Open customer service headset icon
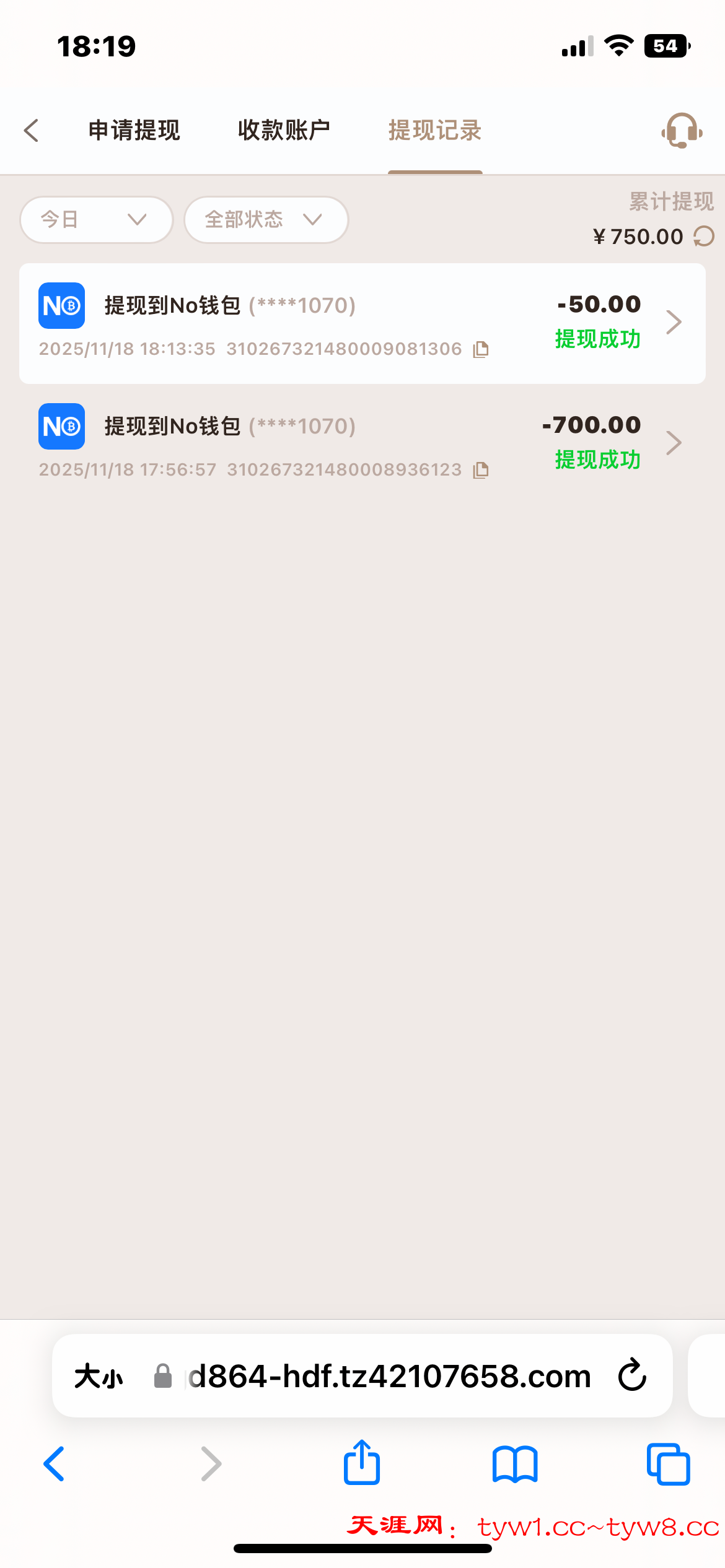 click(x=682, y=131)
